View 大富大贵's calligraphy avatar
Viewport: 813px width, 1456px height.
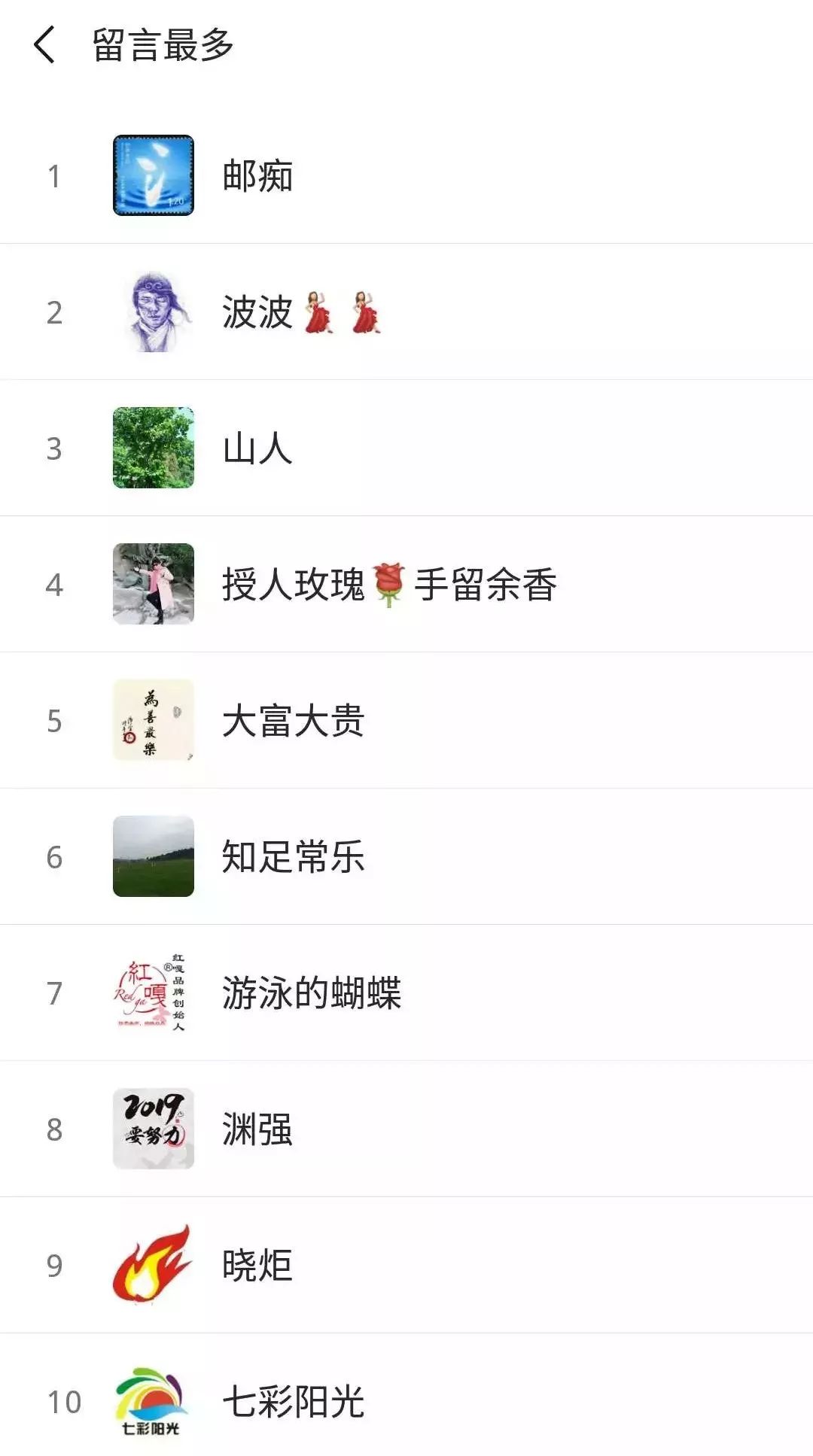click(154, 719)
